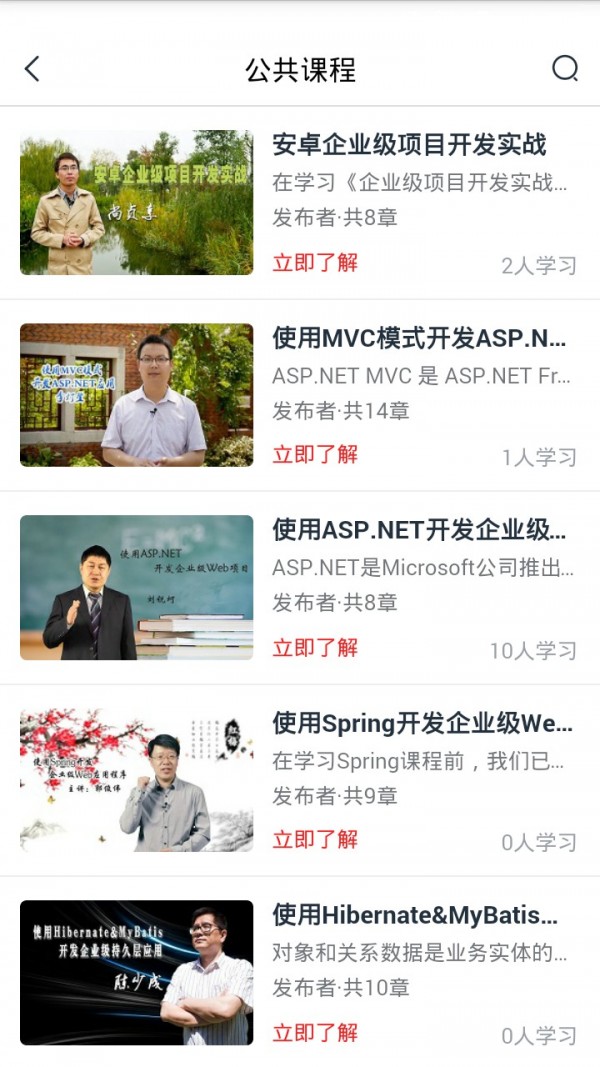Open the search icon
The height and width of the screenshot is (1067, 600).
pyautogui.click(x=565, y=68)
